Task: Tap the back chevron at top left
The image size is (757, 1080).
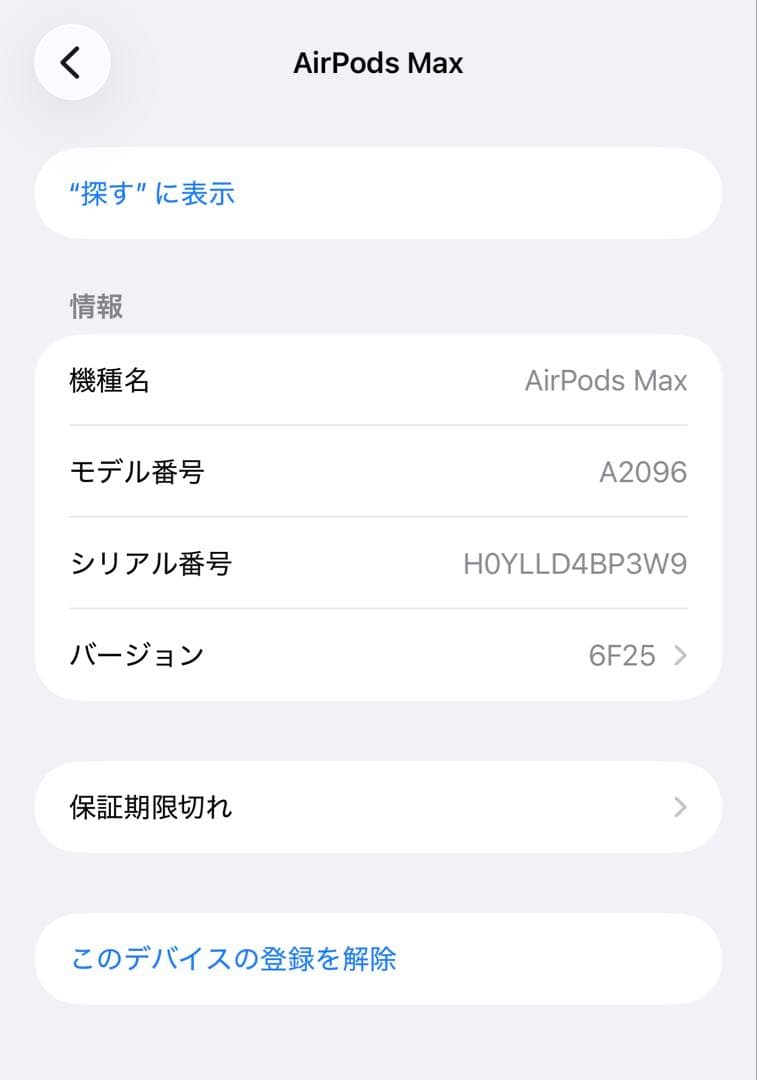Action: tap(70, 62)
